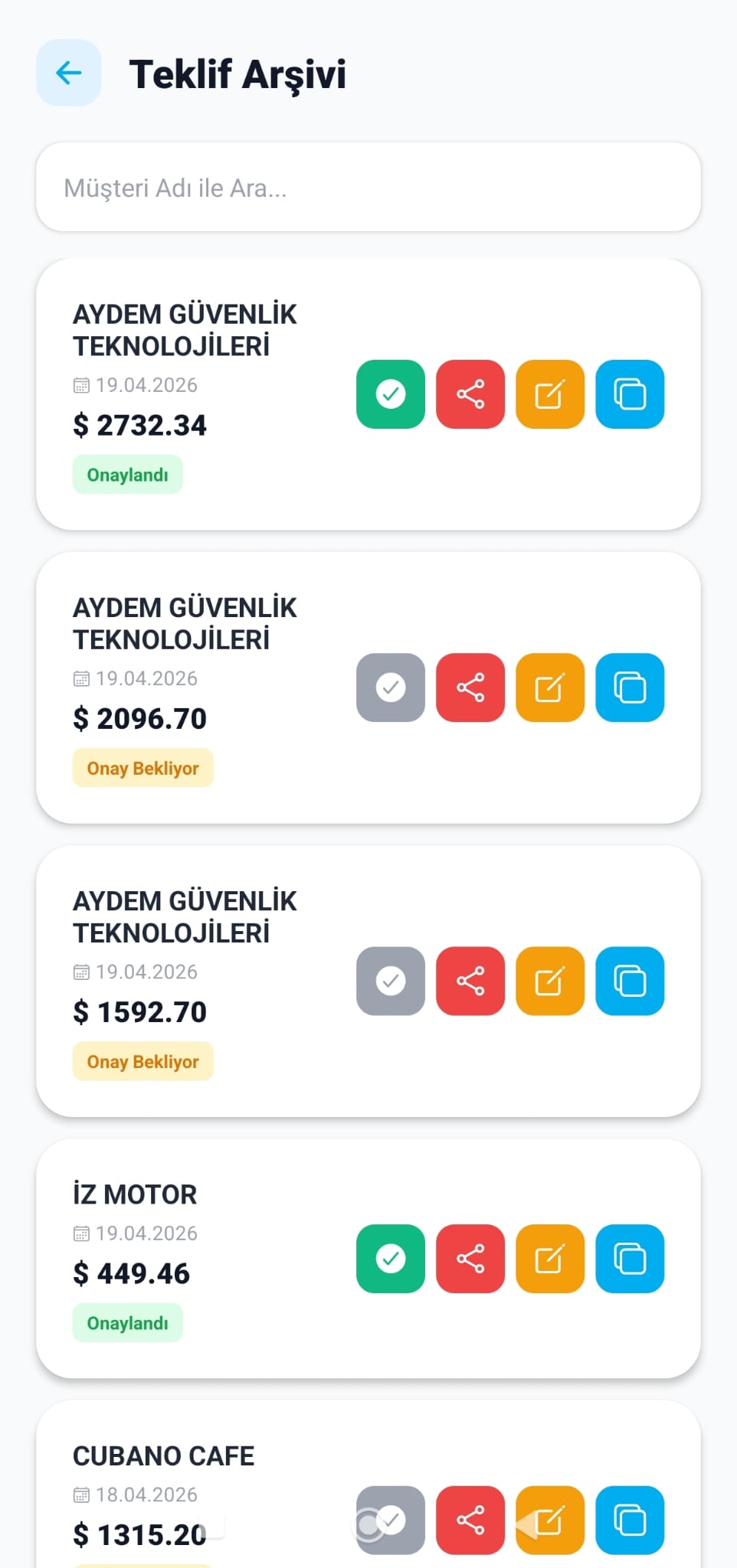Image resolution: width=737 pixels, height=1568 pixels.
Task: Share the CUBANO CAFE proposal
Action: [470, 1521]
